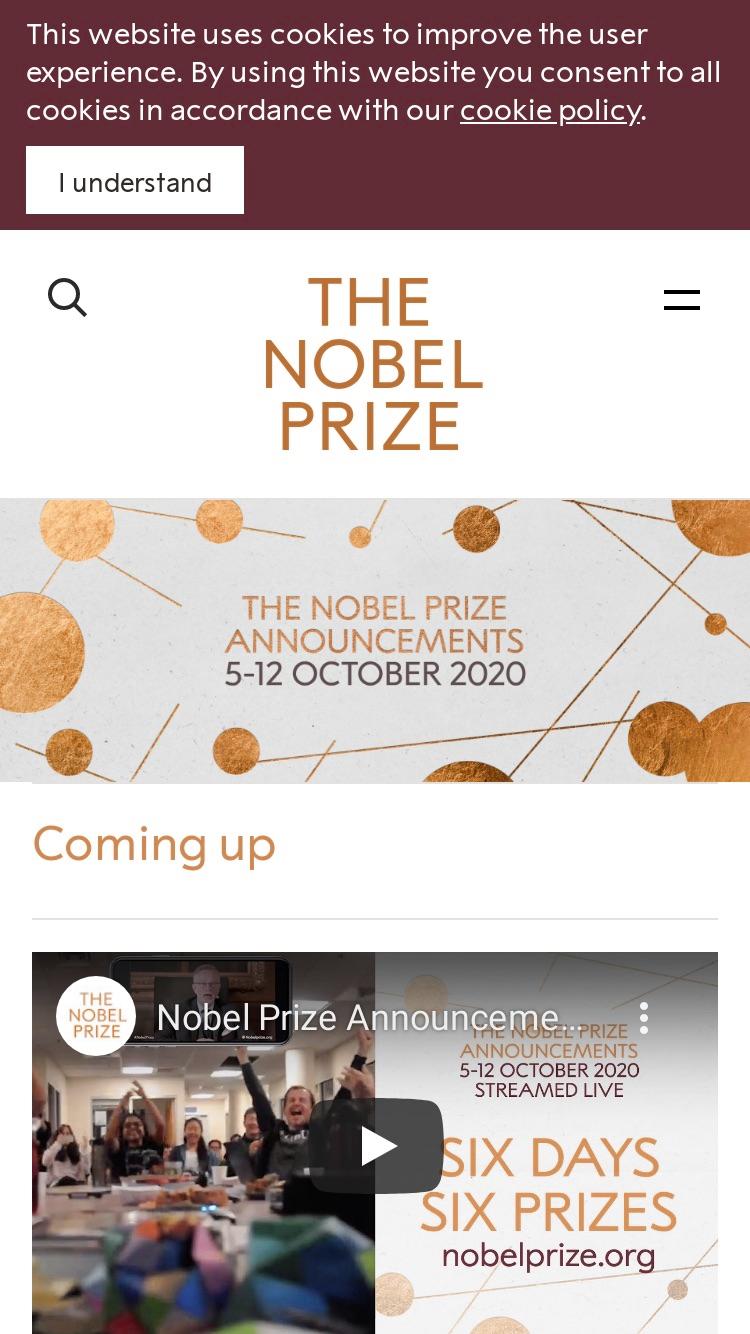Open the Nobel Prize Announcements 2020 banner
The width and height of the screenshot is (750, 1334).
pyautogui.click(x=375, y=640)
